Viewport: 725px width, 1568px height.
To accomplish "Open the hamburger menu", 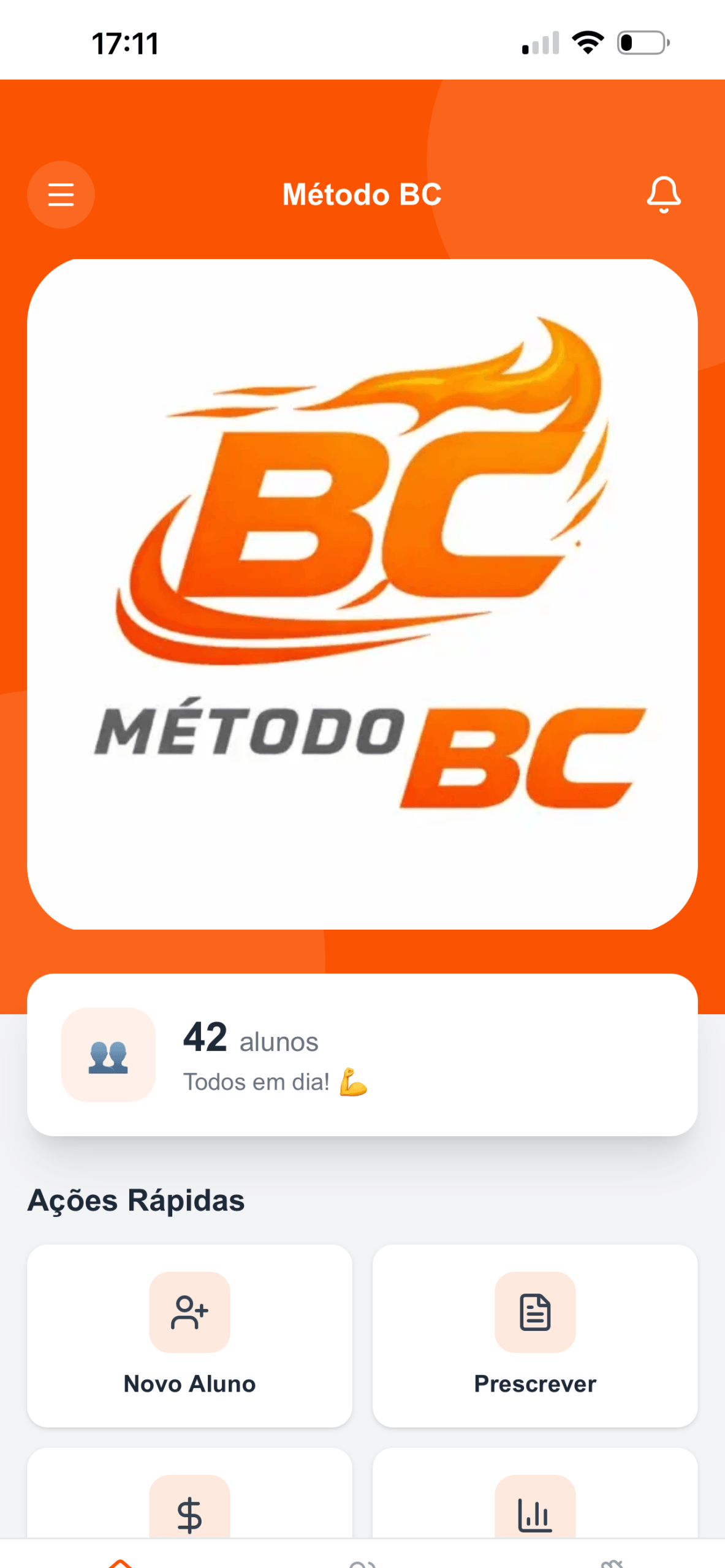I will pos(61,194).
